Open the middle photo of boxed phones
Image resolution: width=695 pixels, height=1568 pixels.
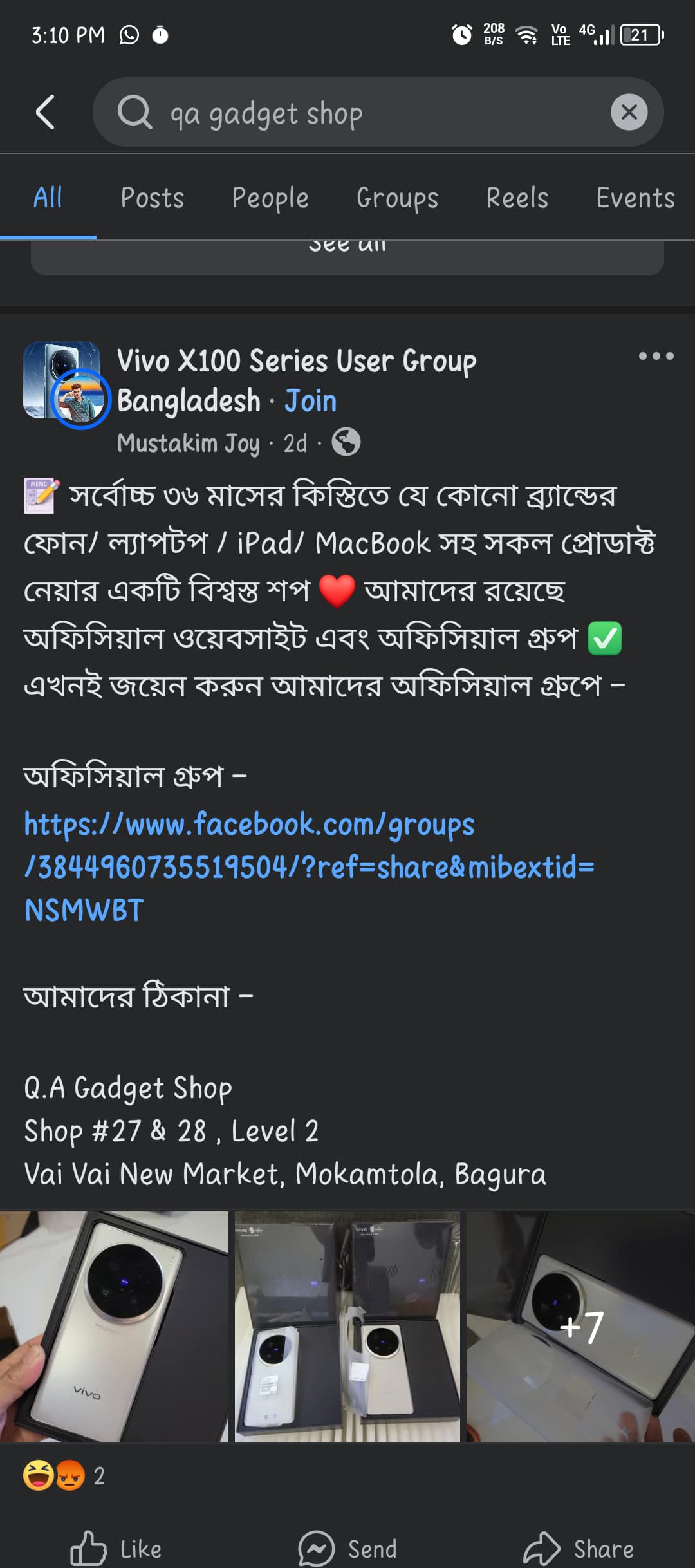click(347, 1326)
